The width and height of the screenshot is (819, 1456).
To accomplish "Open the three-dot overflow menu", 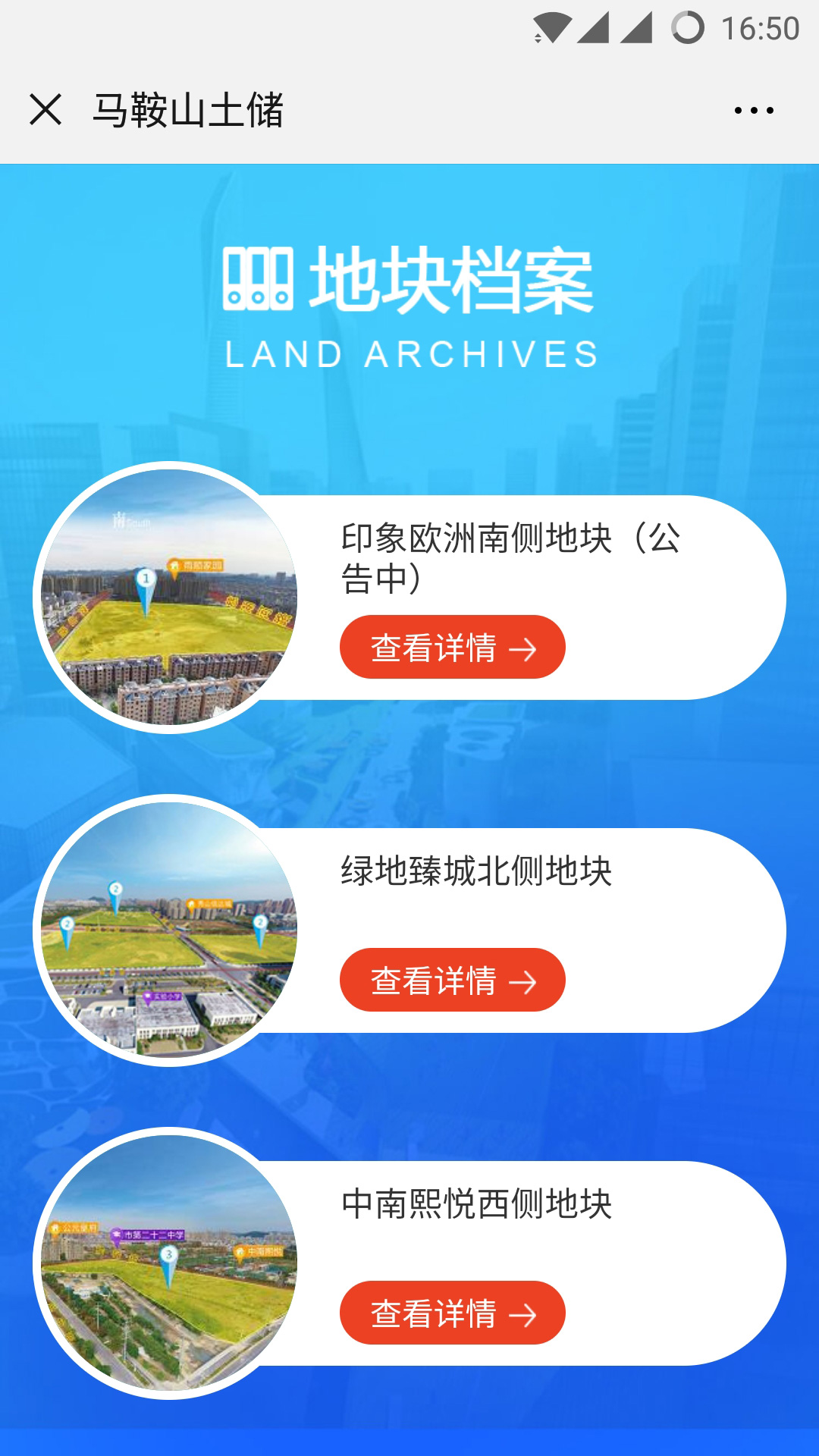I will coord(754,111).
